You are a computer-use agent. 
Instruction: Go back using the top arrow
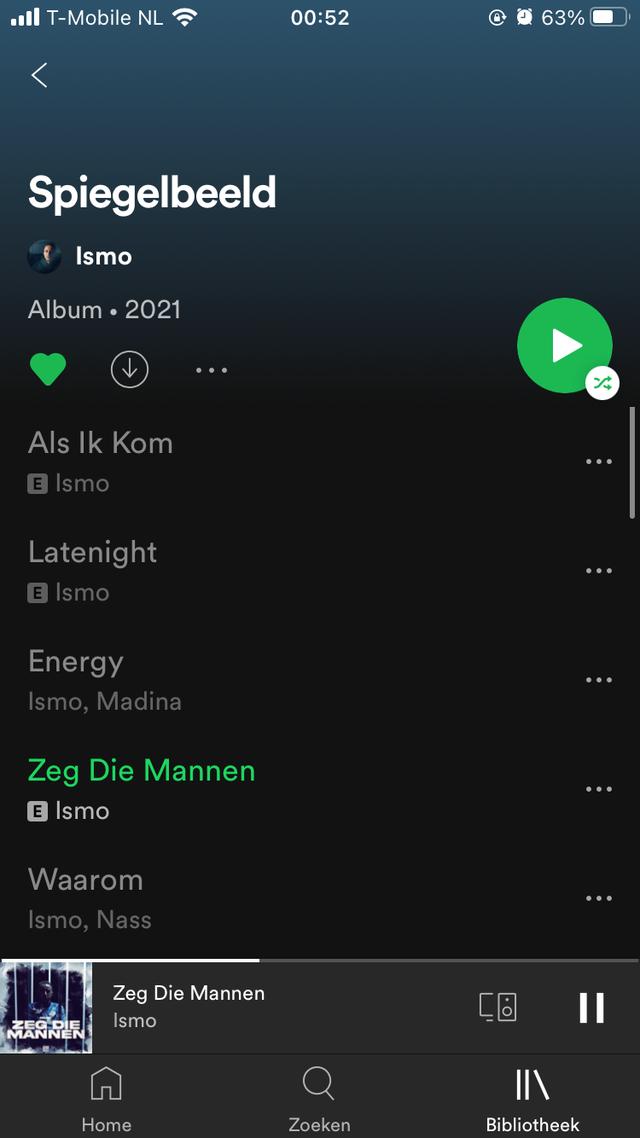click(x=39, y=75)
